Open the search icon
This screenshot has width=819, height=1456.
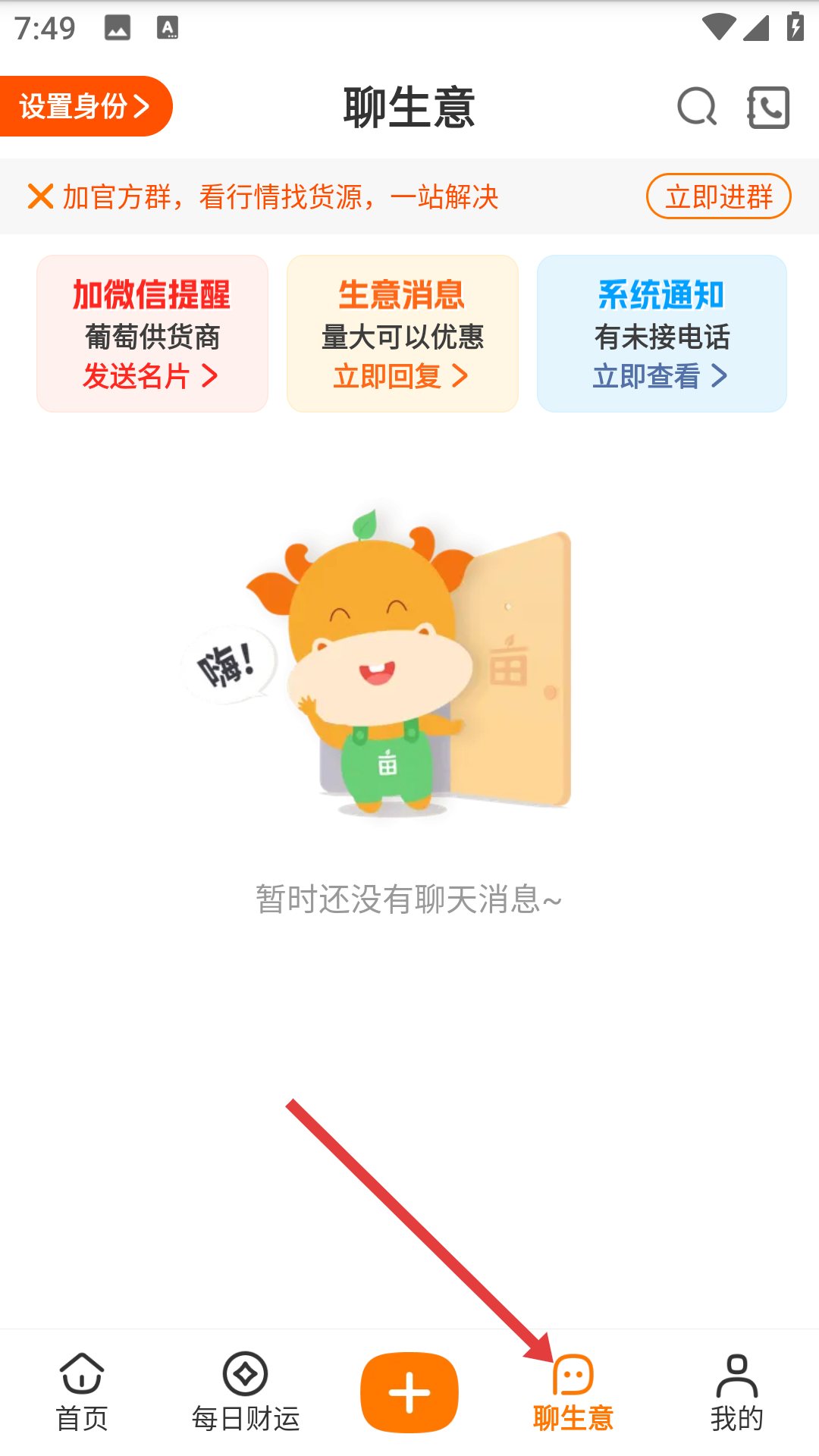tap(696, 107)
